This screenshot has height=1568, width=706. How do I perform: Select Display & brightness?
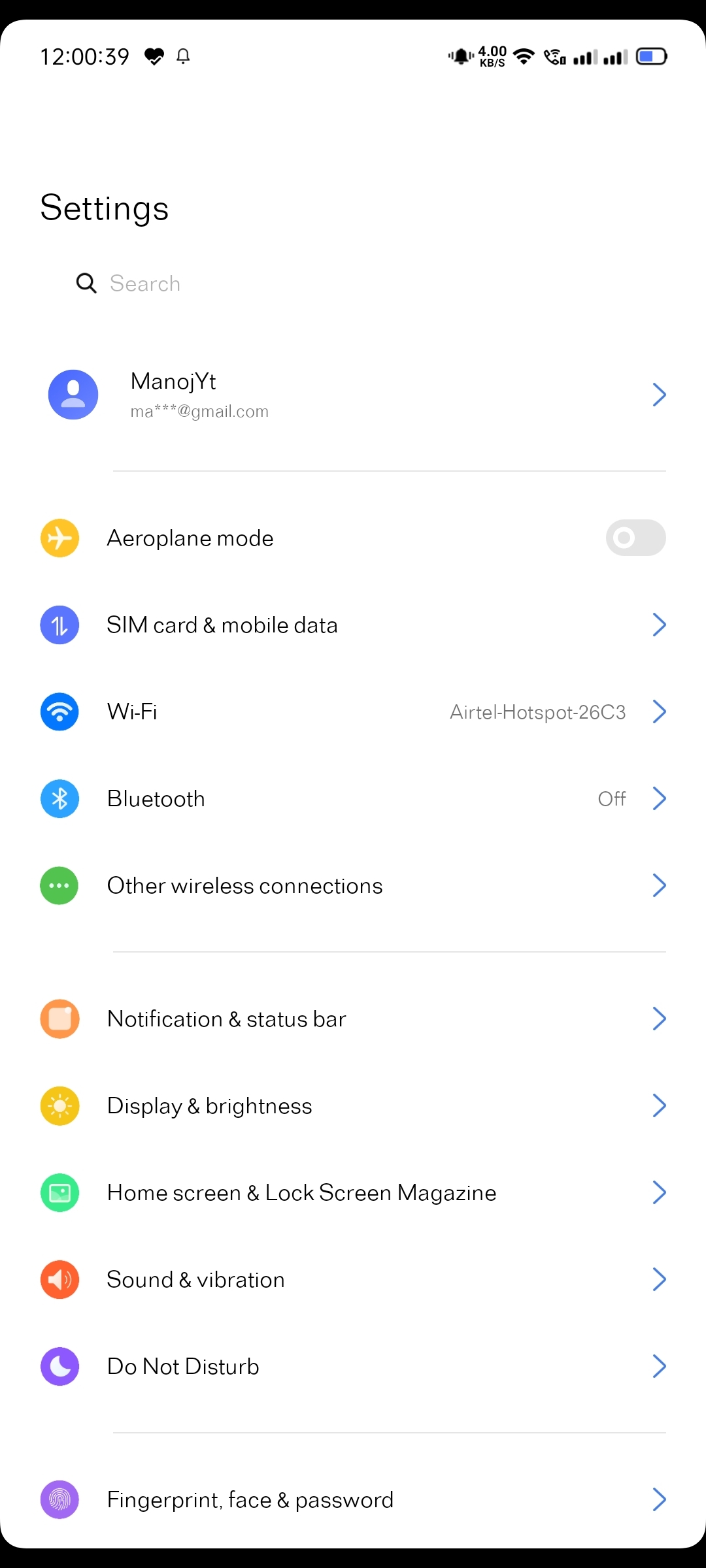pos(353,1105)
